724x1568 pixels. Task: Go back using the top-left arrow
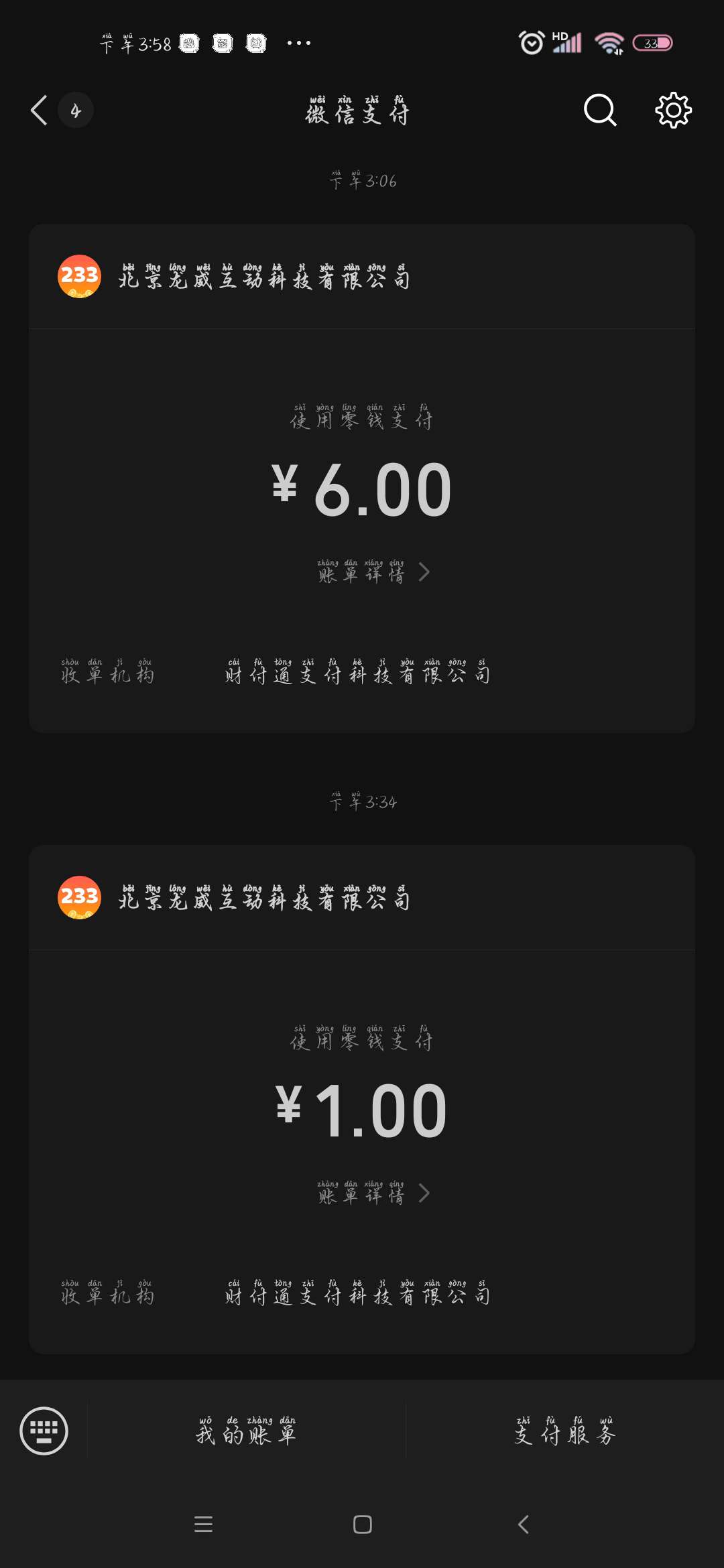tap(40, 111)
